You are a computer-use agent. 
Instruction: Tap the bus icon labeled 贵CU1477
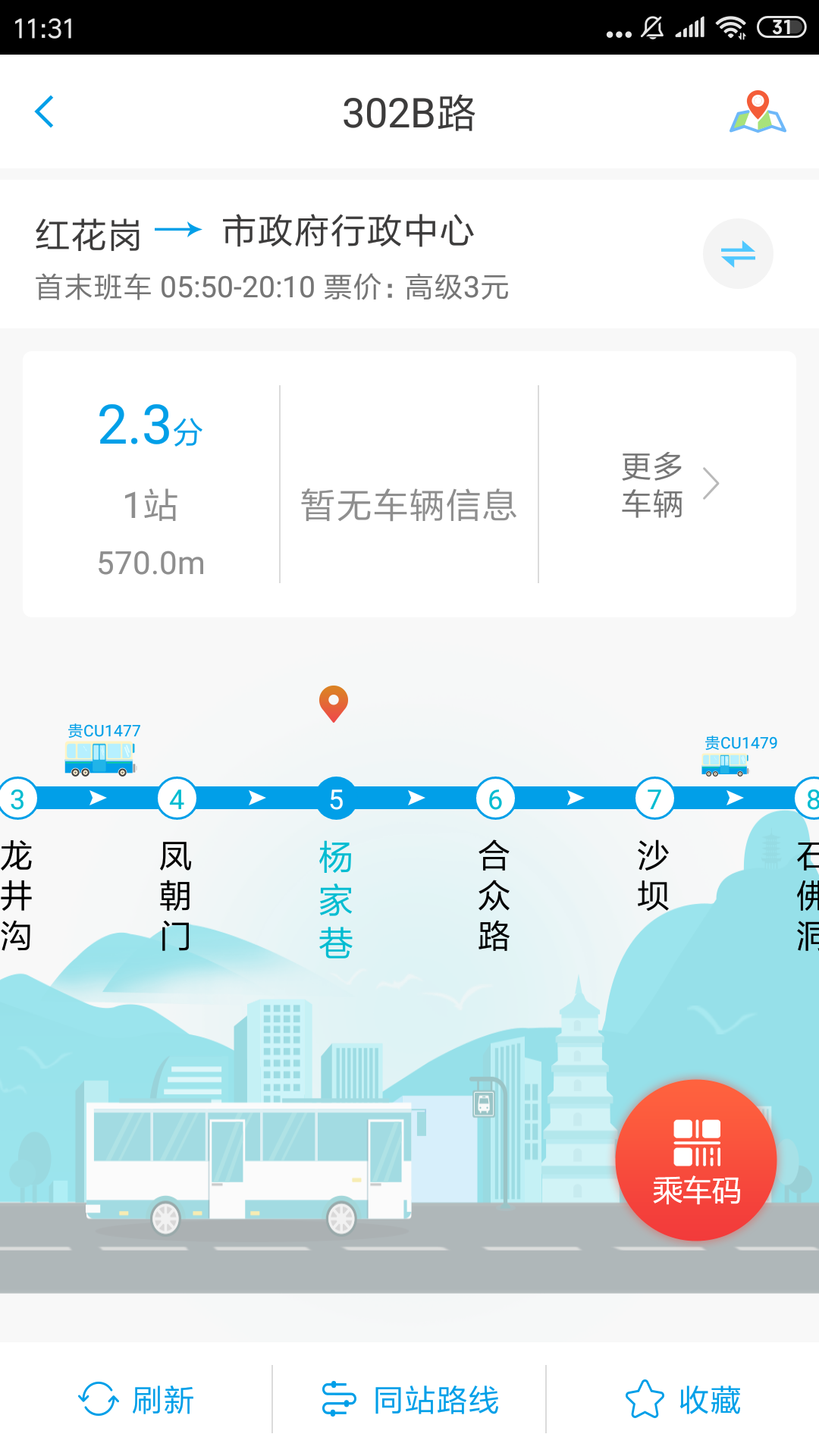99,758
